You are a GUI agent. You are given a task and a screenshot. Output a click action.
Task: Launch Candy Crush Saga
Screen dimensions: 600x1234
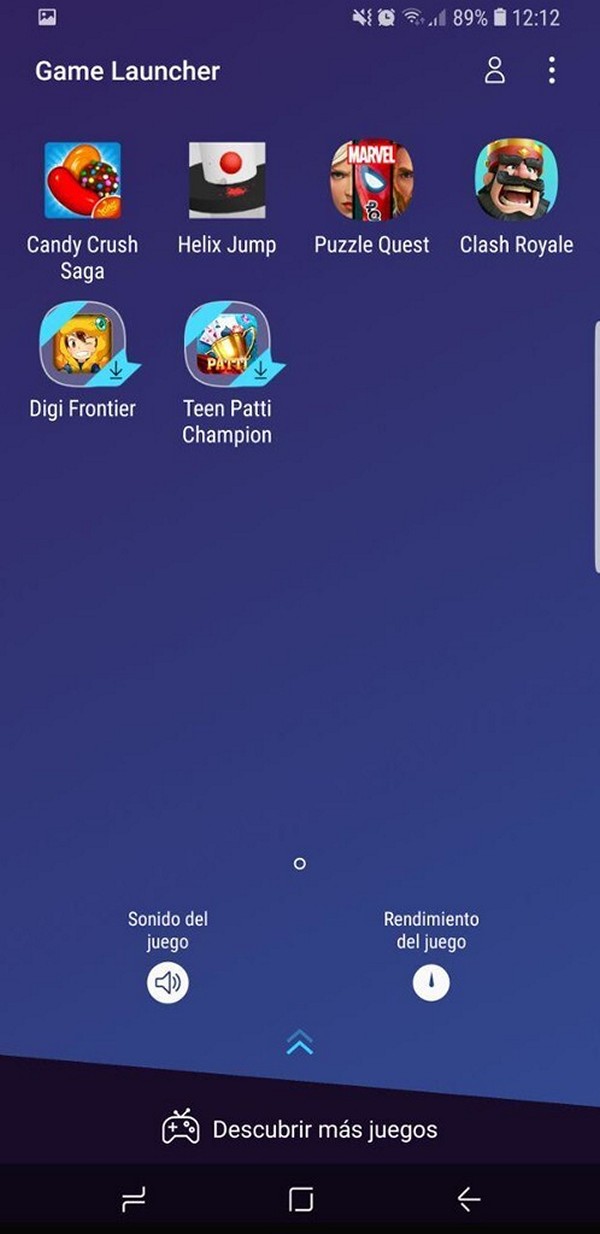[83, 181]
